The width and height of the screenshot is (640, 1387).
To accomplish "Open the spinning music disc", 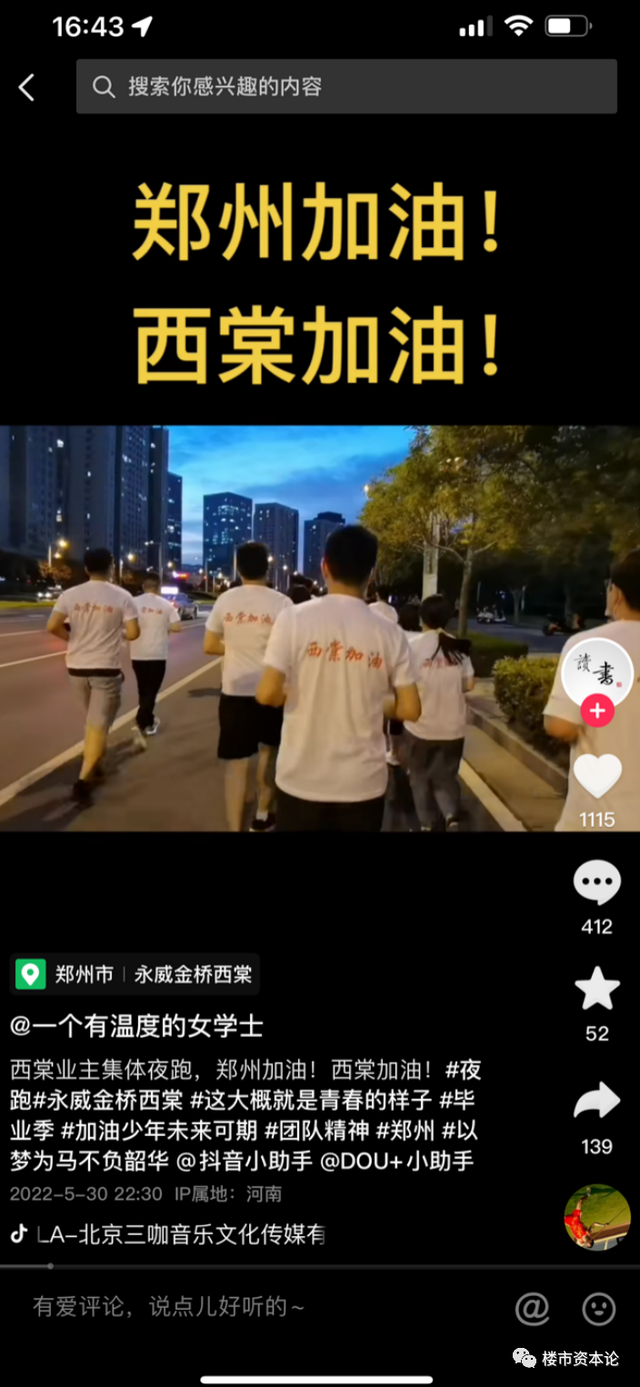I will [597, 1217].
